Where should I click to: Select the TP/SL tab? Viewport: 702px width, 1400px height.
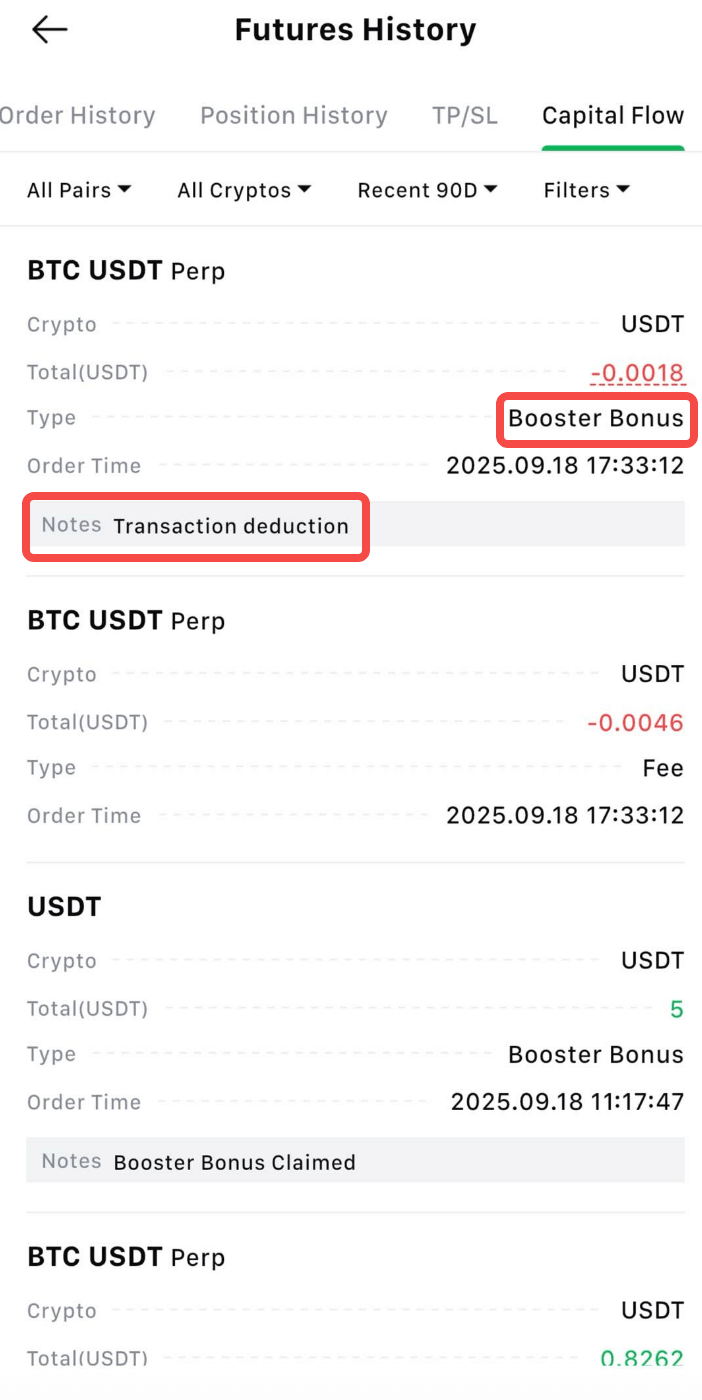coord(464,116)
